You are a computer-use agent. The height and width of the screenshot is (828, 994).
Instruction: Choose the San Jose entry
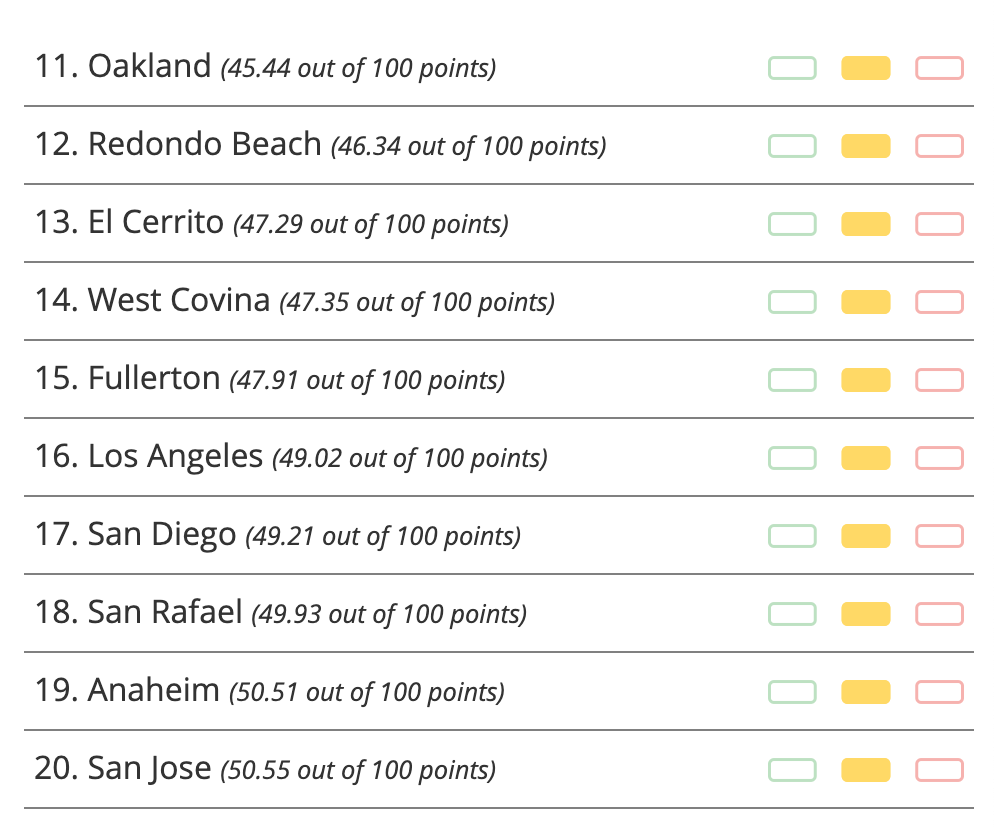coord(149,769)
